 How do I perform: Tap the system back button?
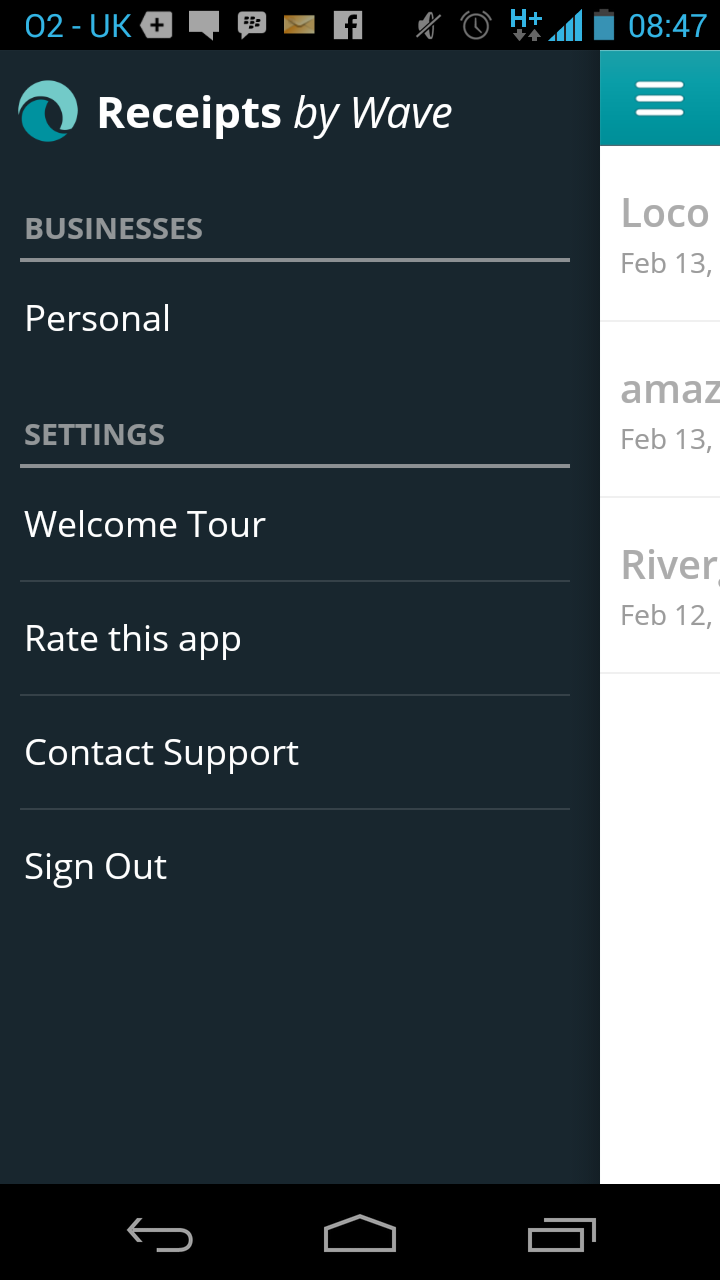point(160,1235)
